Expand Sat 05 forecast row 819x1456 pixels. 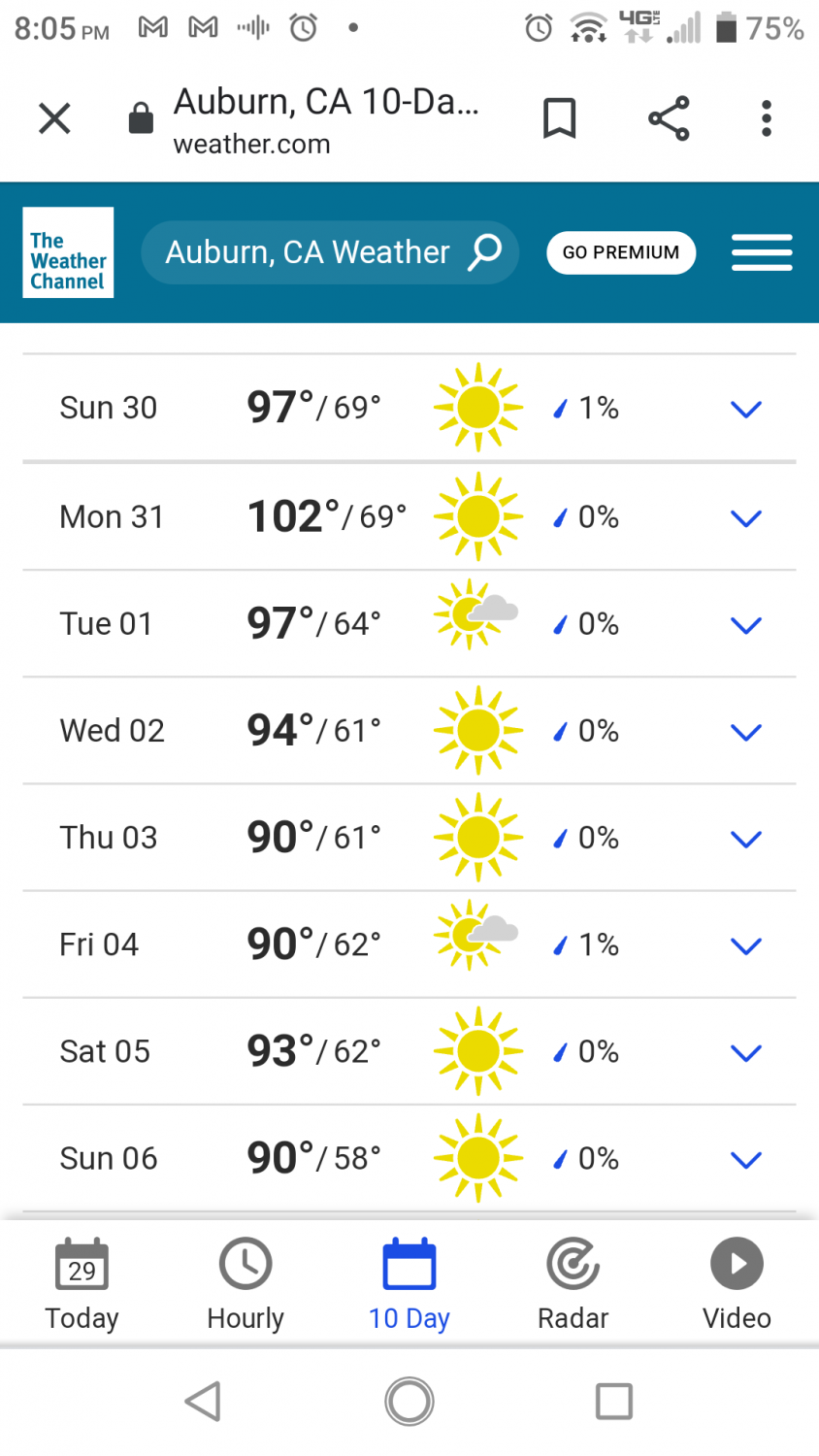(745, 1051)
